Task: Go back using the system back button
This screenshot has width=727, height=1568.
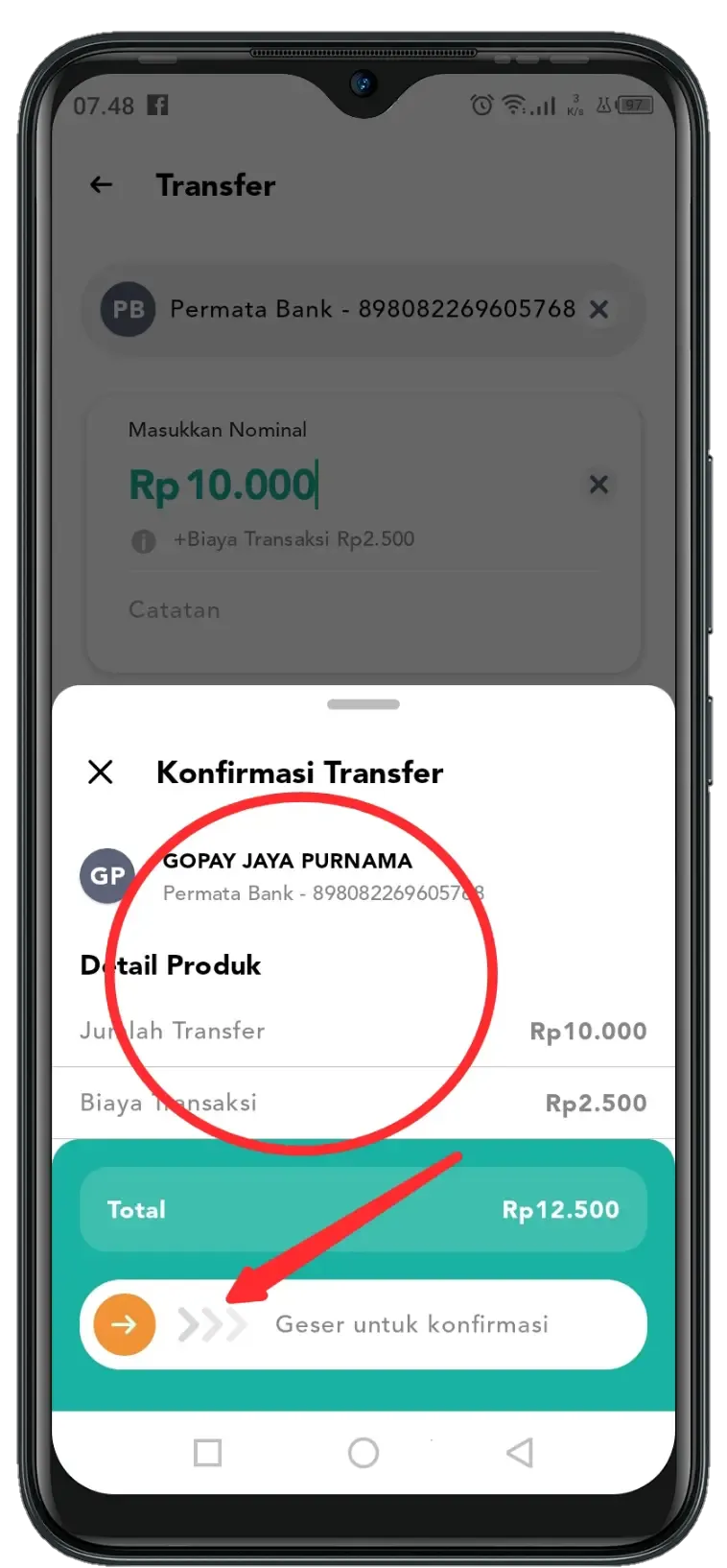Action: [x=519, y=1452]
